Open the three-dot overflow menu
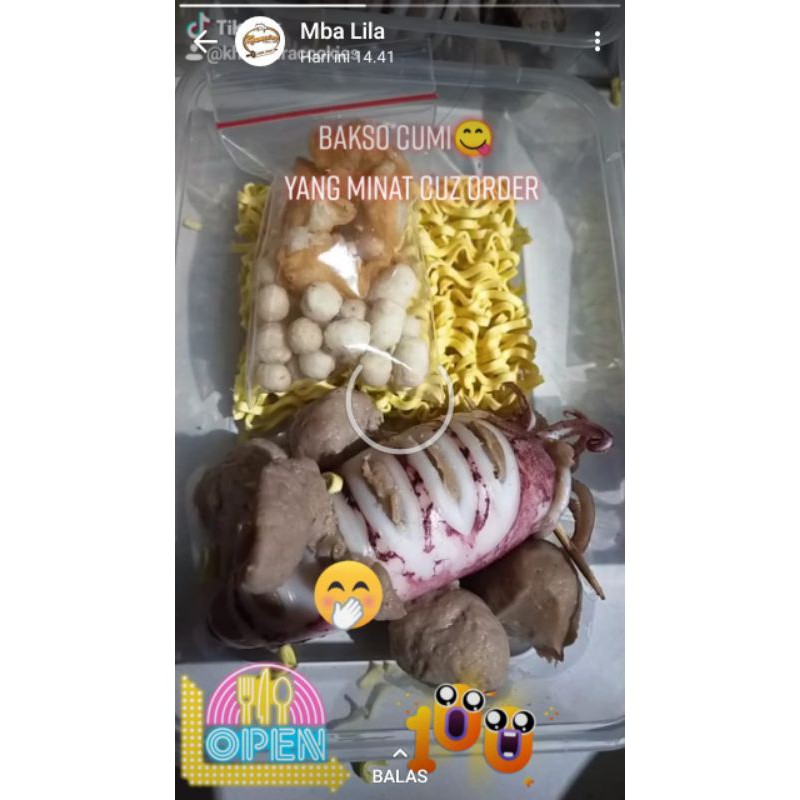 (x=597, y=41)
